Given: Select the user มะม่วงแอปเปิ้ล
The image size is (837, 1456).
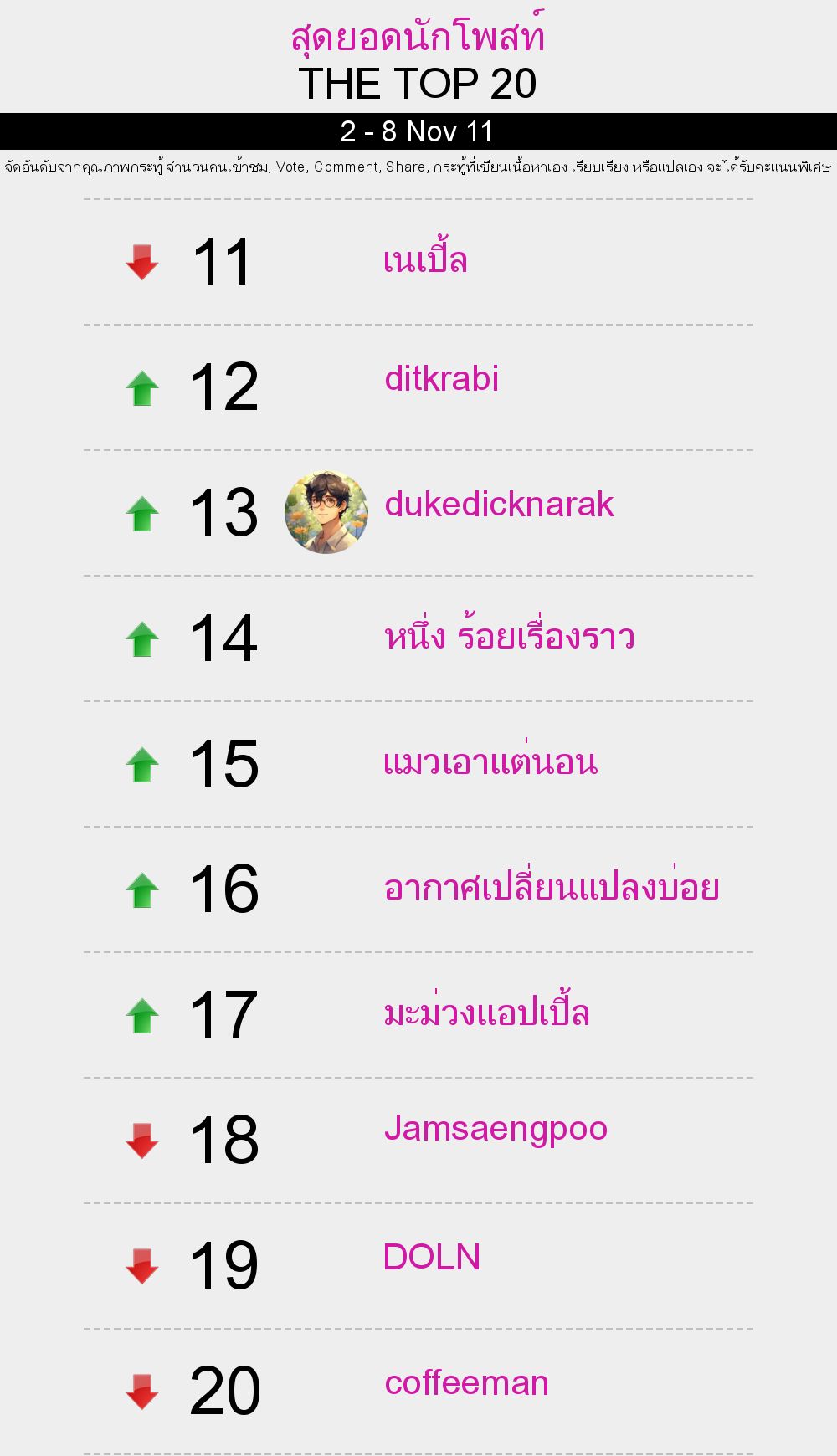Looking at the screenshot, I should tap(486, 1013).
